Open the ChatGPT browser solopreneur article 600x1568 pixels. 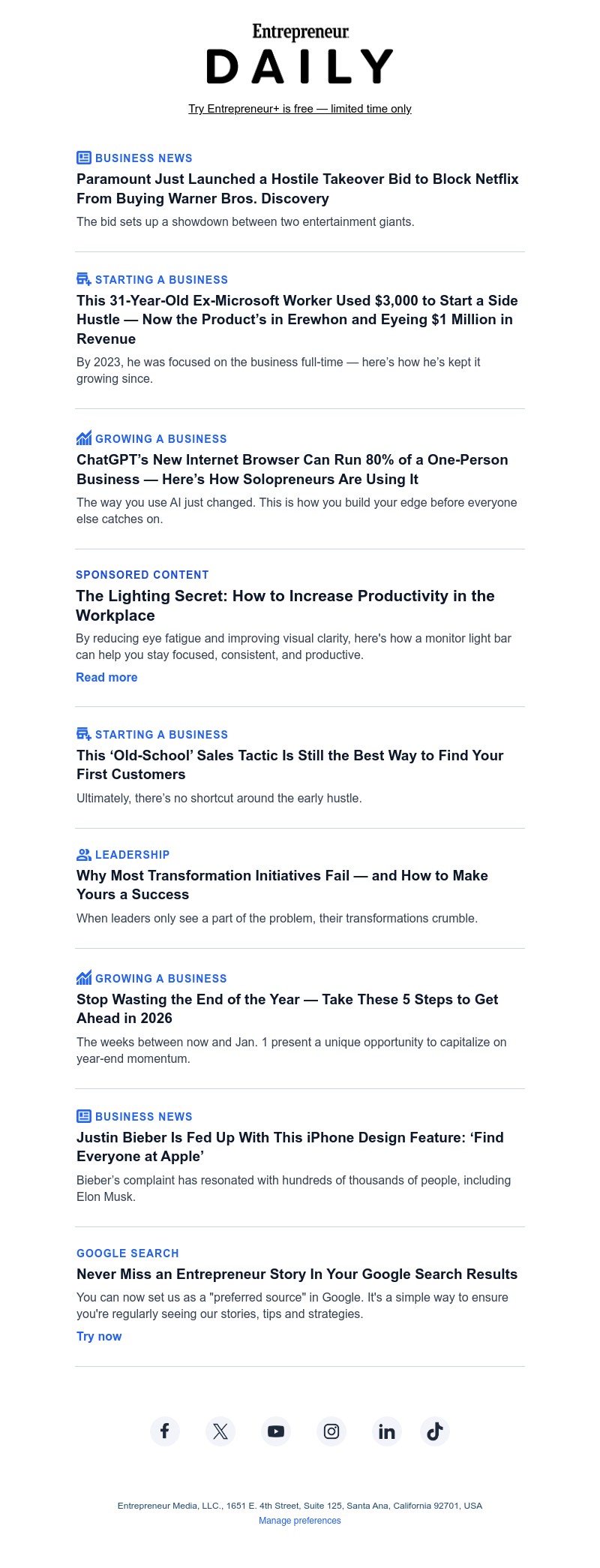pyautogui.click(x=292, y=469)
